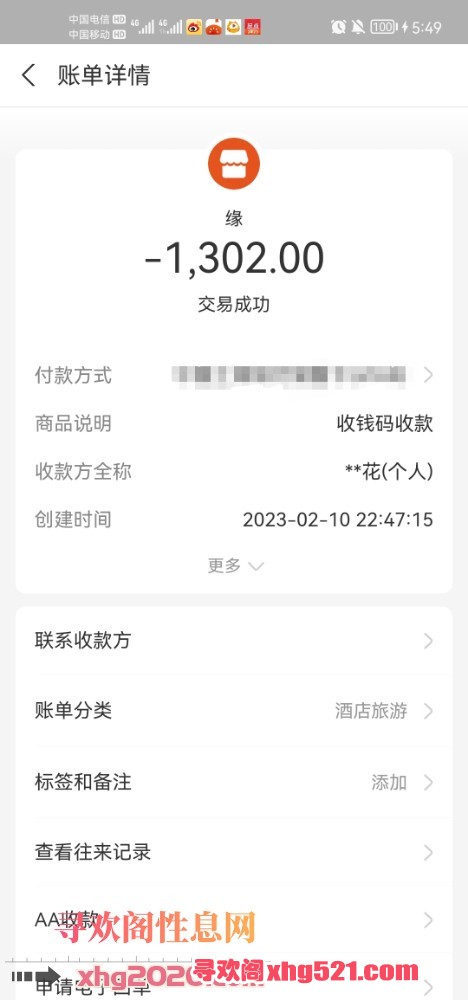Open the 付款方式 payment method row

(234, 375)
